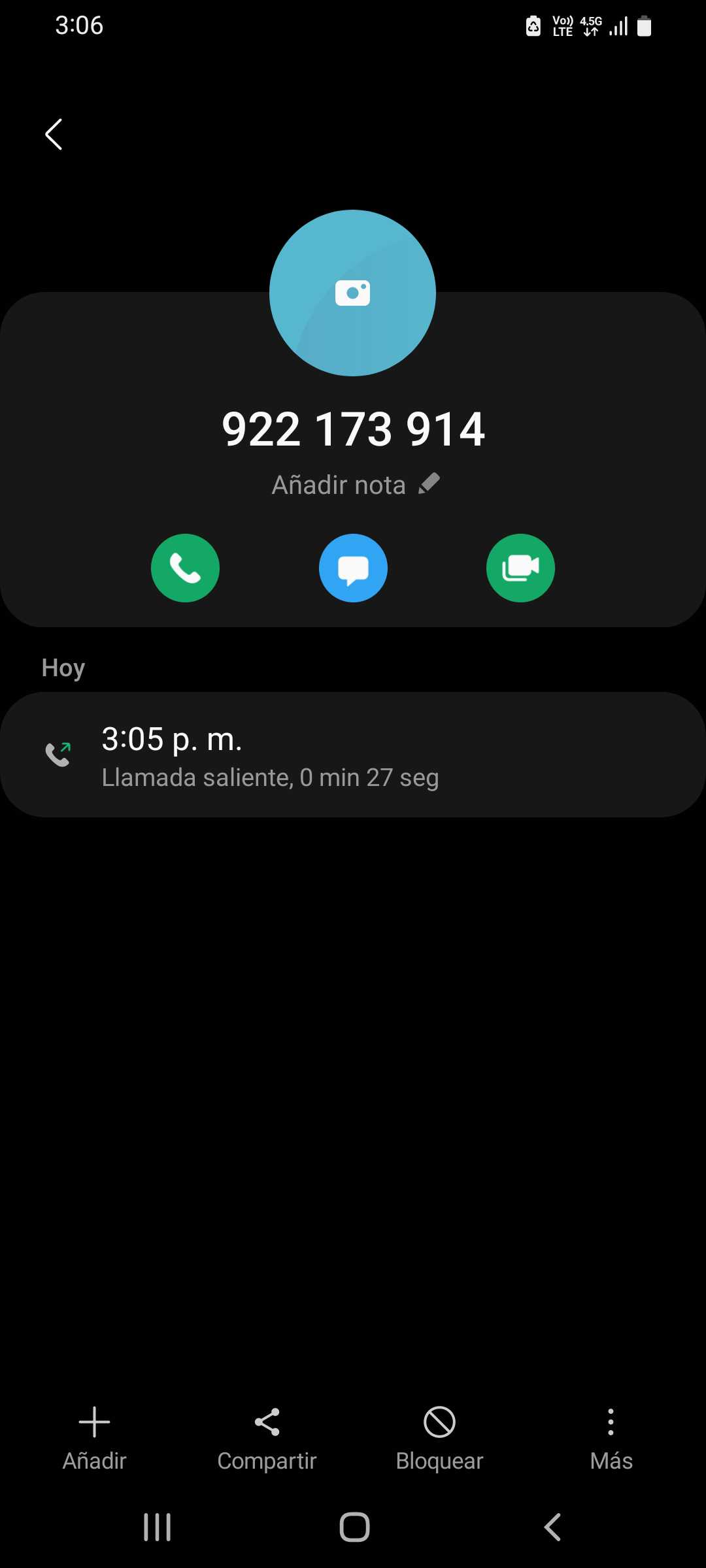Call 922 173 914 with the phone button

click(x=185, y=568)
